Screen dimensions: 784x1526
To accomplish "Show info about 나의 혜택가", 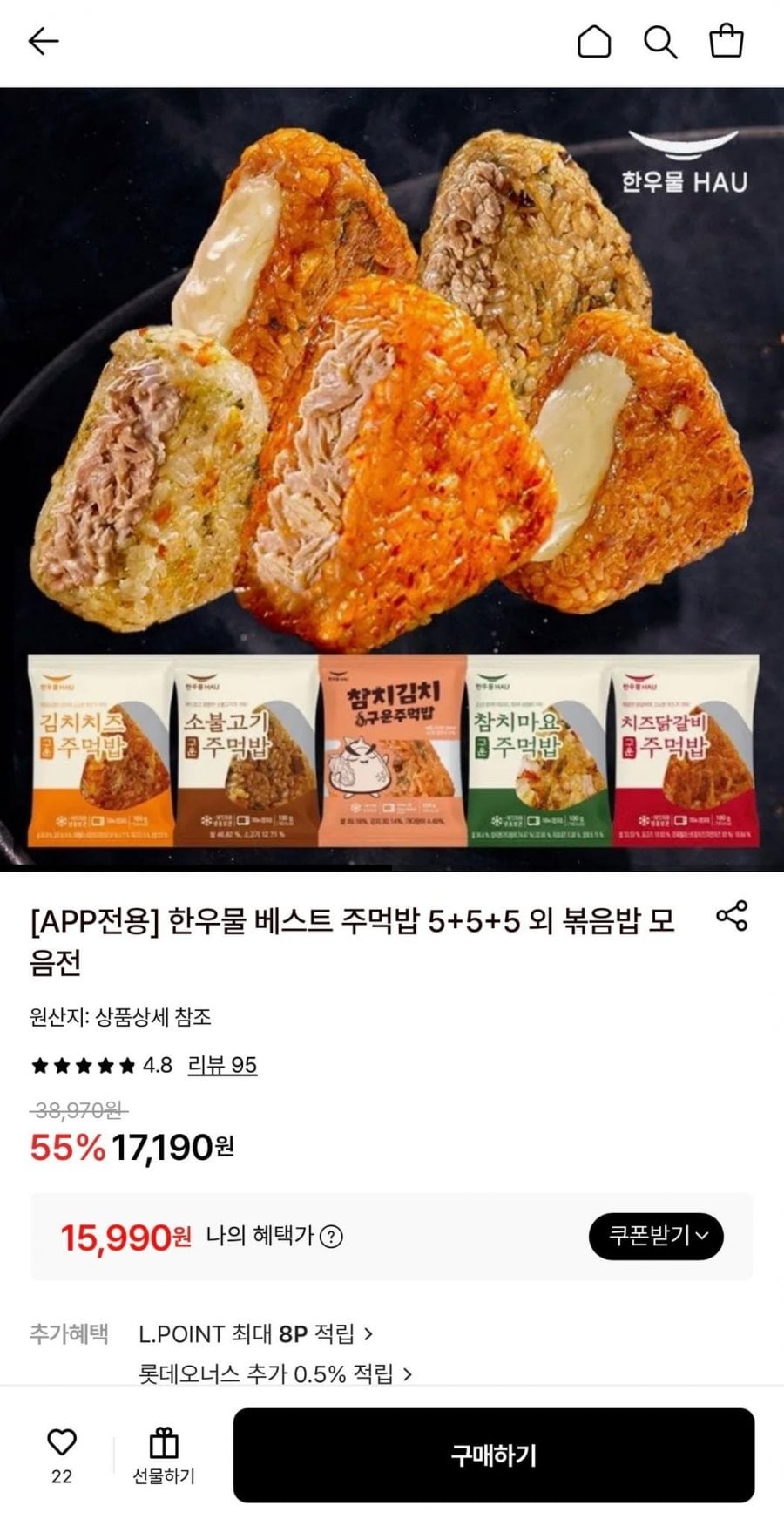I will point(331,1236).
